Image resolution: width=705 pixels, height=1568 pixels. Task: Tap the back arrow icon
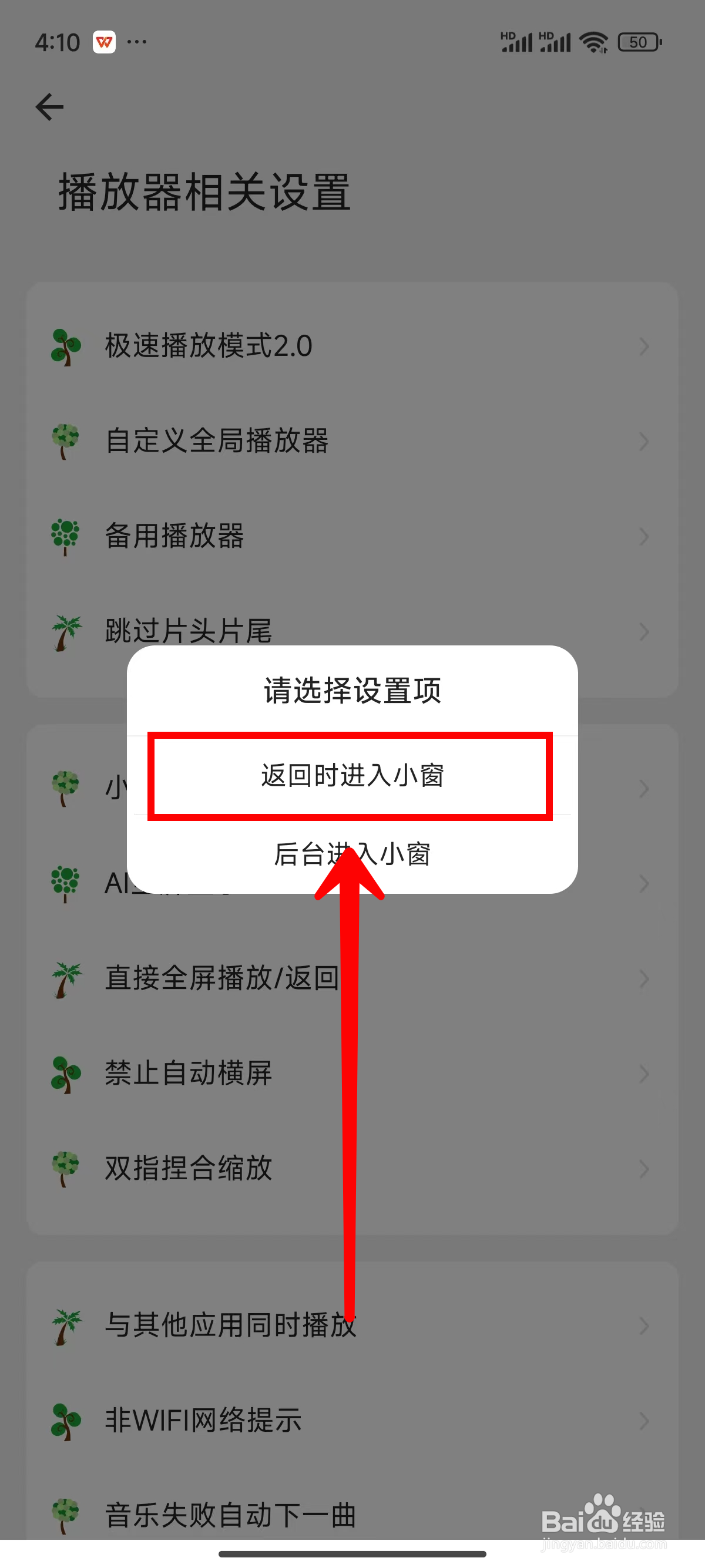(x=50, y=105)
